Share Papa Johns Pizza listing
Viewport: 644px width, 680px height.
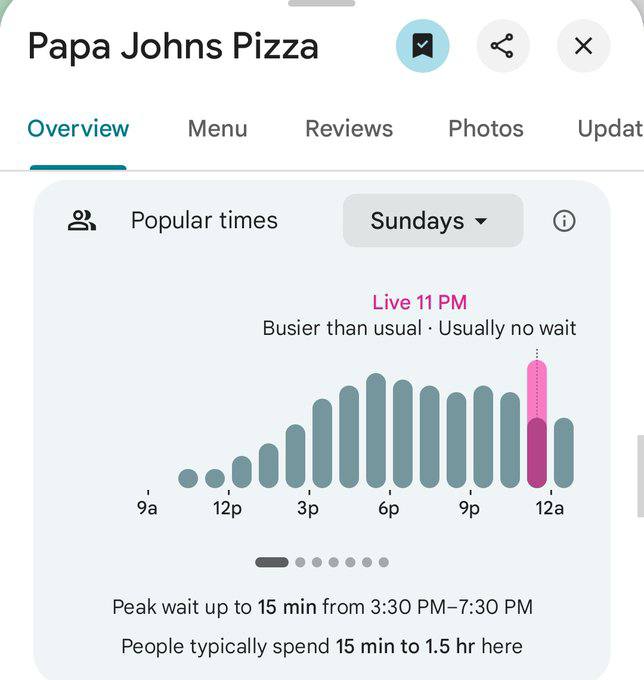(502, 46)
